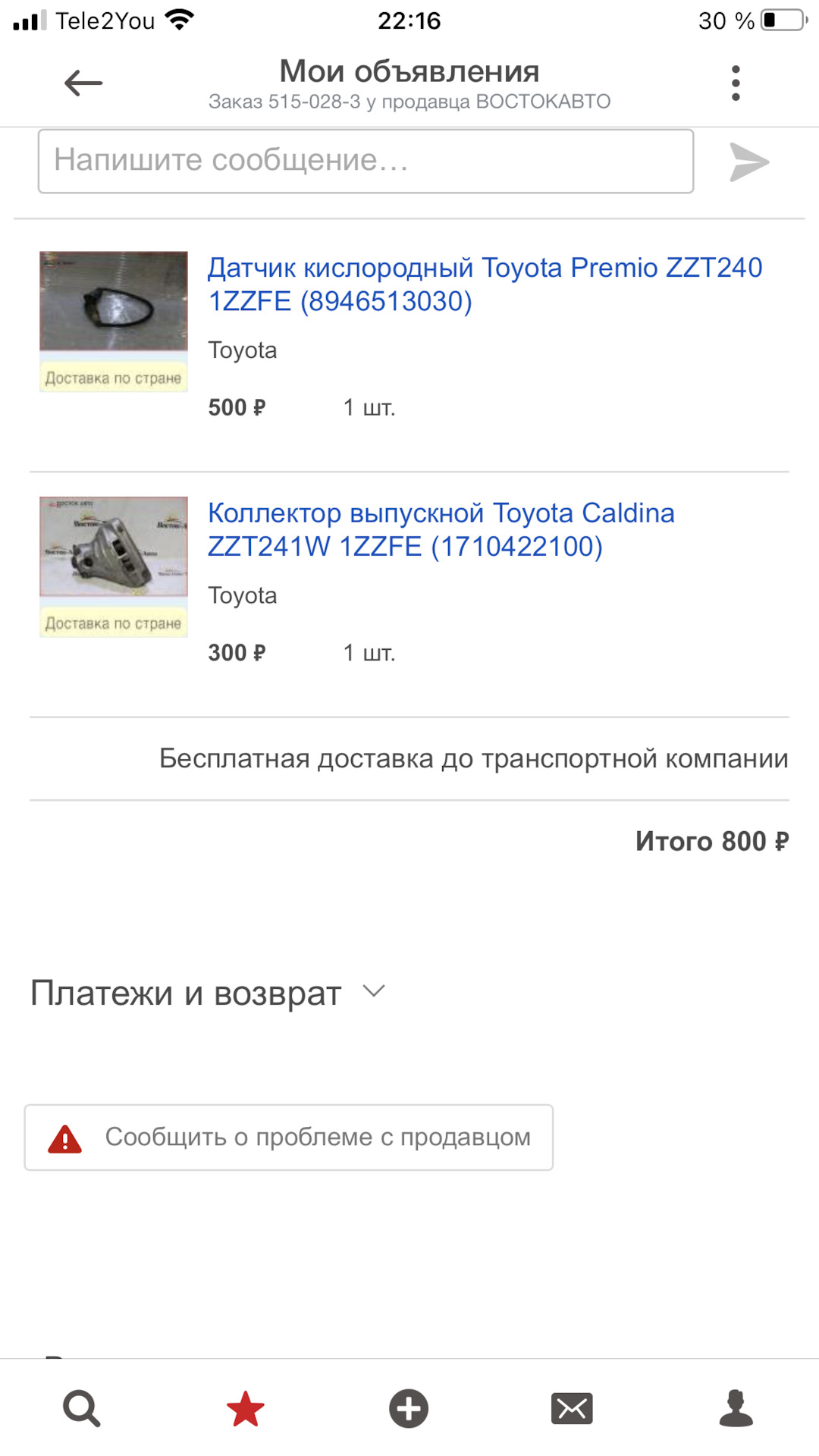
Task: Tap the Wi-Fi status icon
Action: click(181, 19)
